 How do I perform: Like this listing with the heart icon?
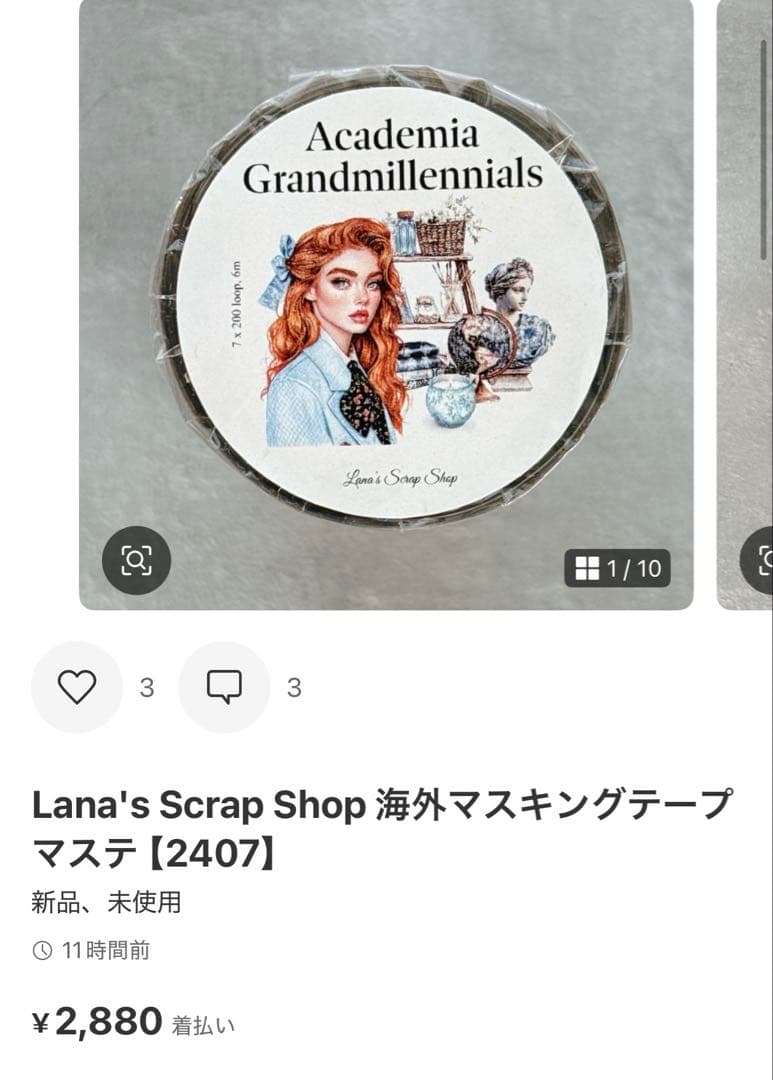[x=77, y=687]
